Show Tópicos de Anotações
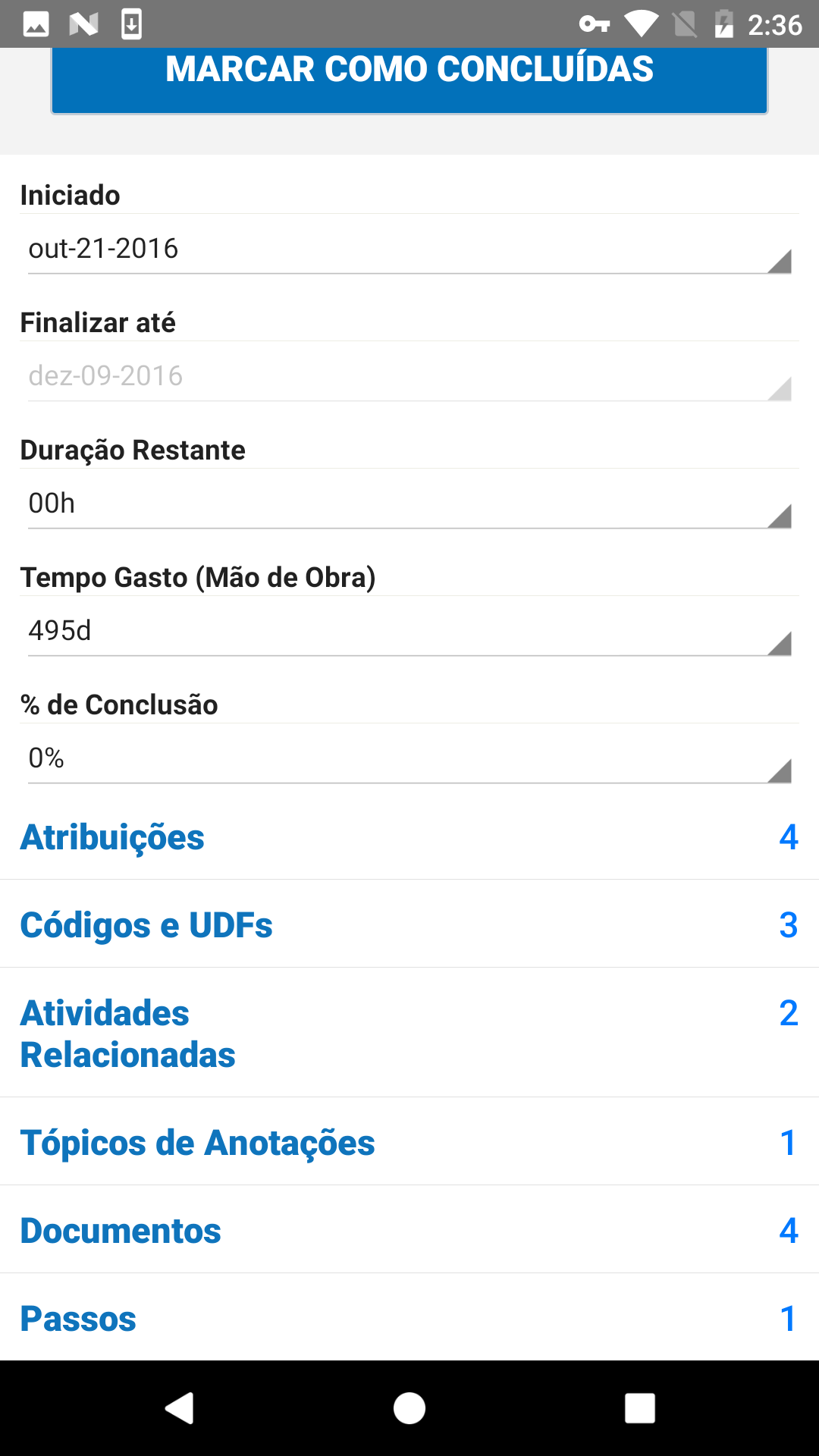The width and height of the screenshot is (819, 1456). 409,1142
